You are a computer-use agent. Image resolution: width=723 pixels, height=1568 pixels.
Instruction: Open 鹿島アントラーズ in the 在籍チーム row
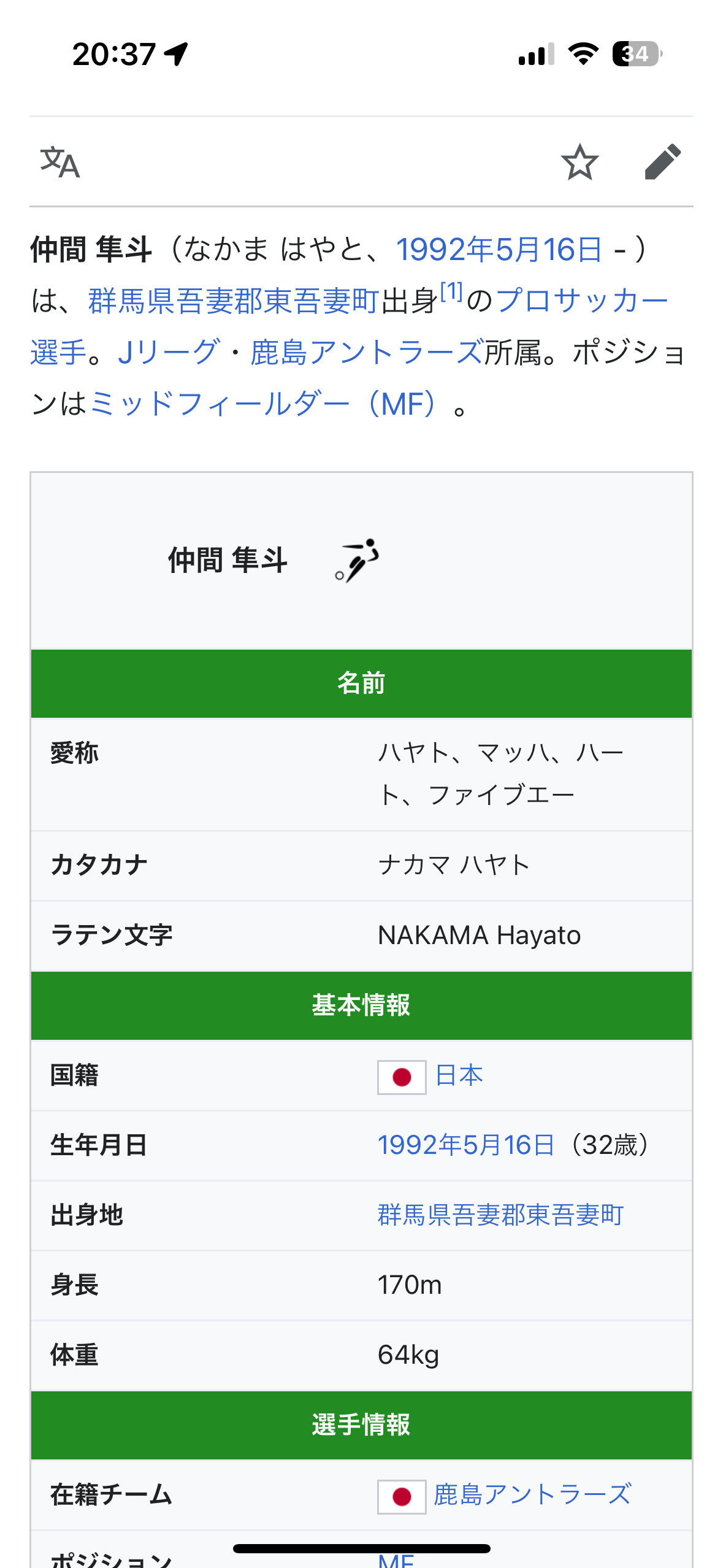[x=532, y=1495]
